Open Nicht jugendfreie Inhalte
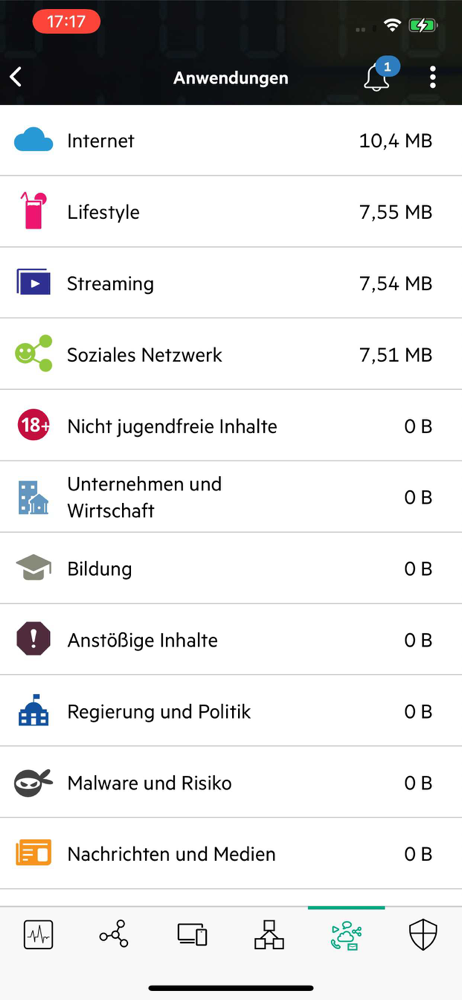462x1000 pixels. [x=231, y=425]
